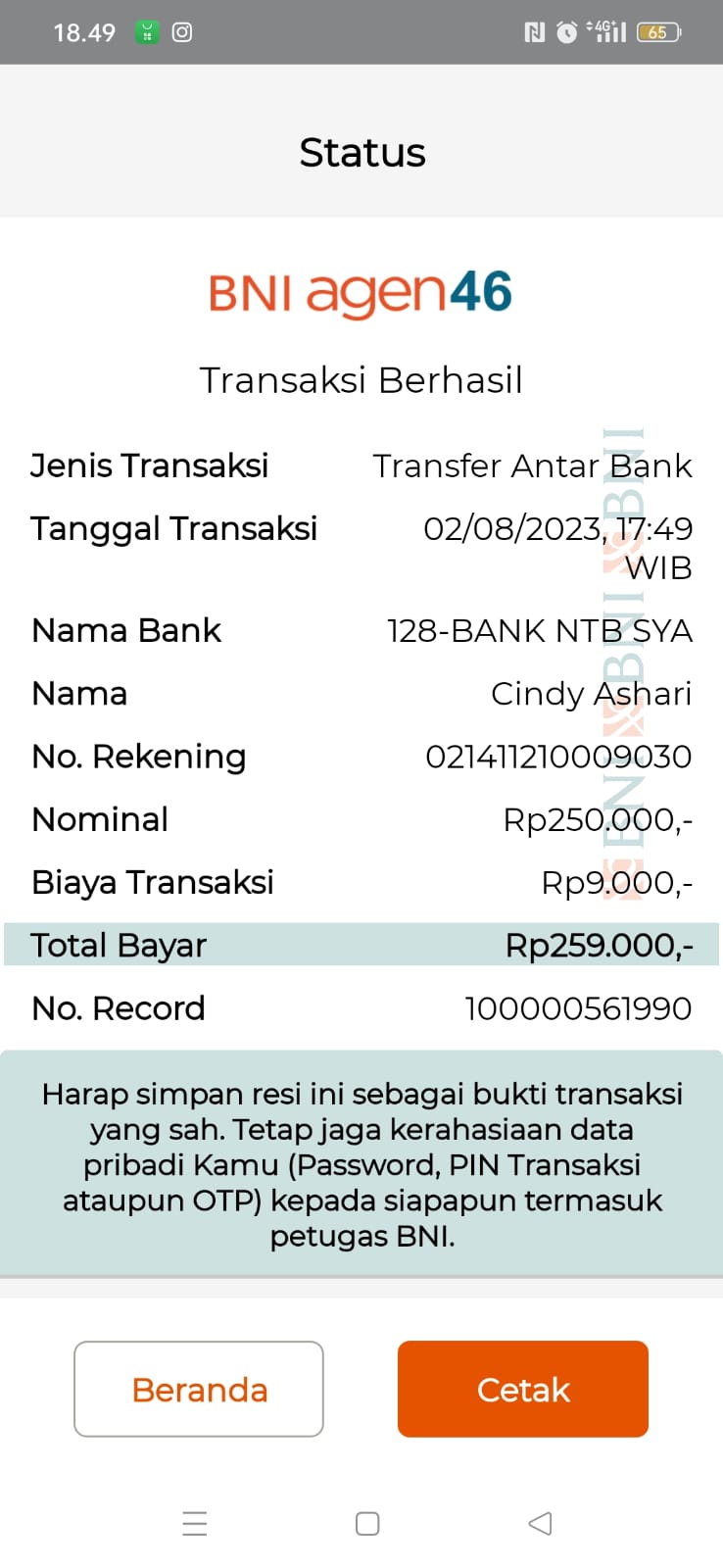The width and height of the screenshot is (723, 1568).
Task: Open the recent apps menu
Action: 195,1523
